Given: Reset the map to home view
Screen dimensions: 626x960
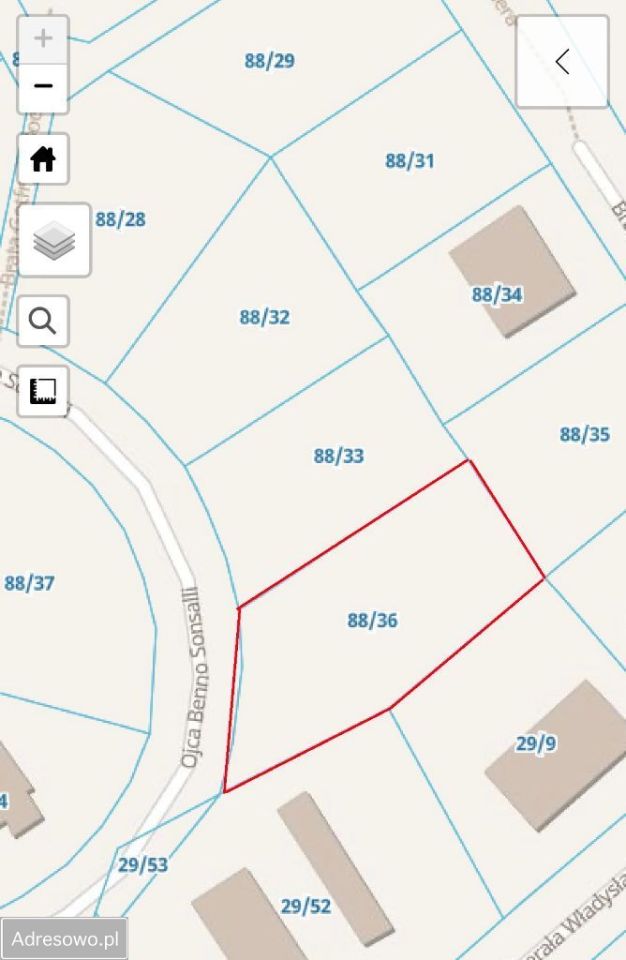Looking at the screenshot, I should 43,159.
